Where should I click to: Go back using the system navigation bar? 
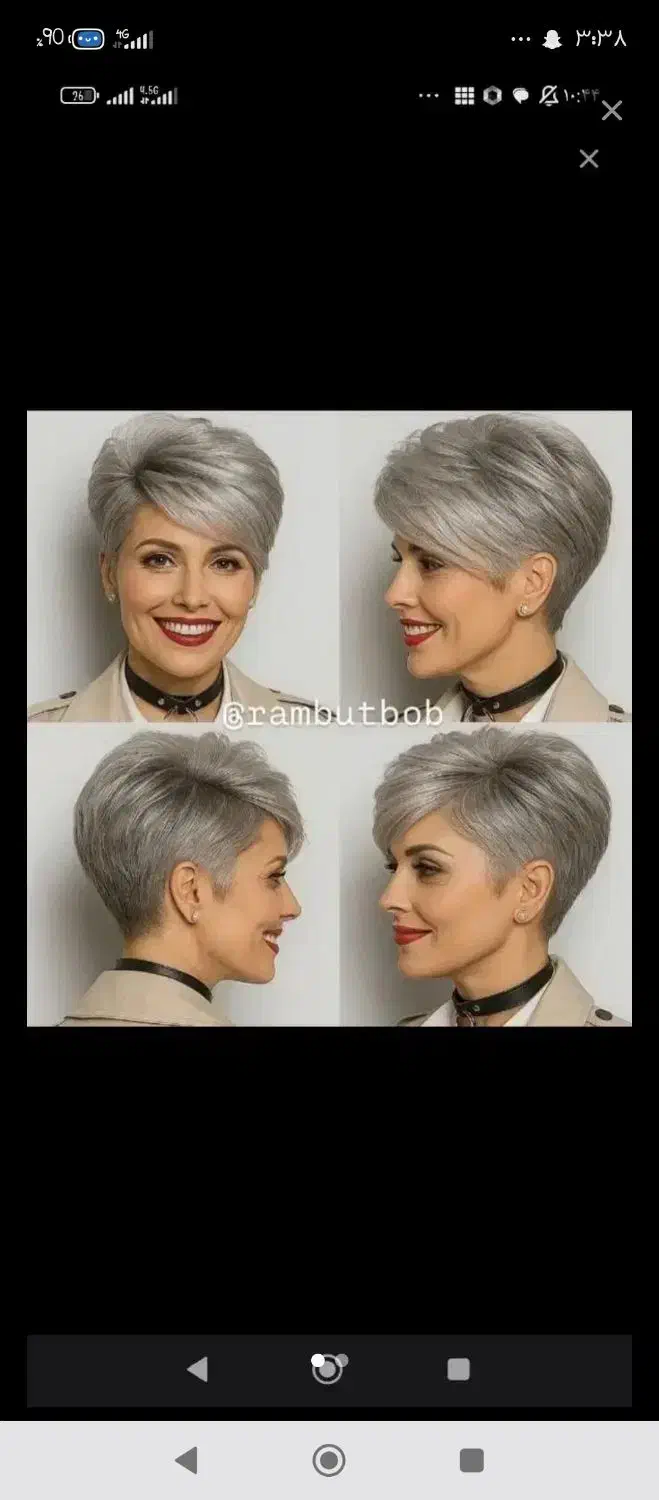(x=186, y=1461)
